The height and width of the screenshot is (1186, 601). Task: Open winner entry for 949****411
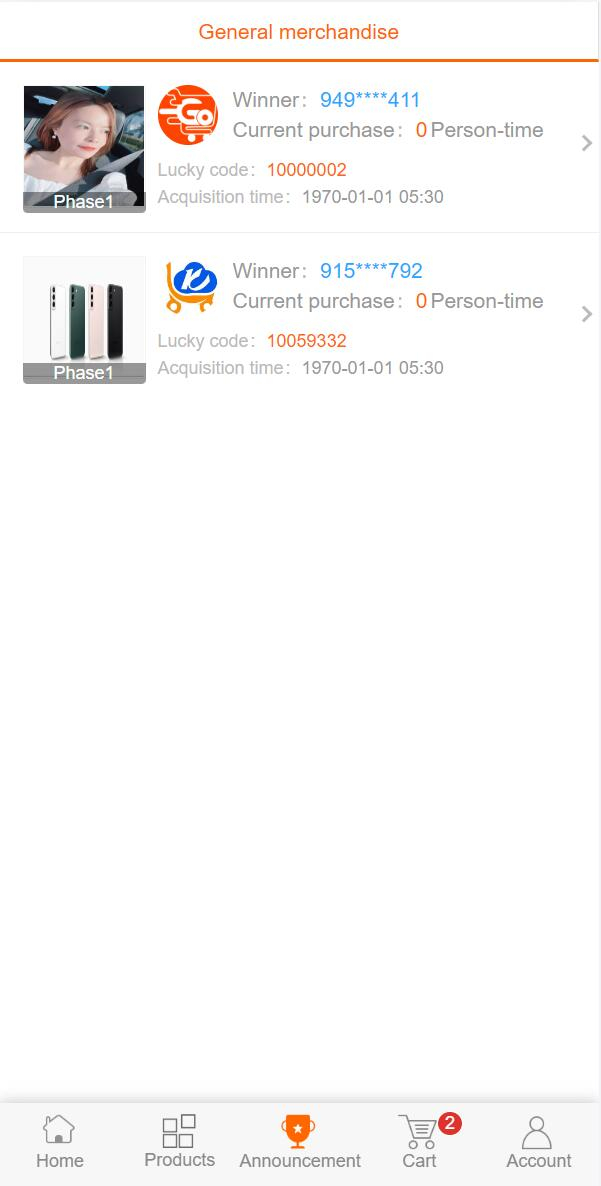pyautogui.click(x=370, y=100)
